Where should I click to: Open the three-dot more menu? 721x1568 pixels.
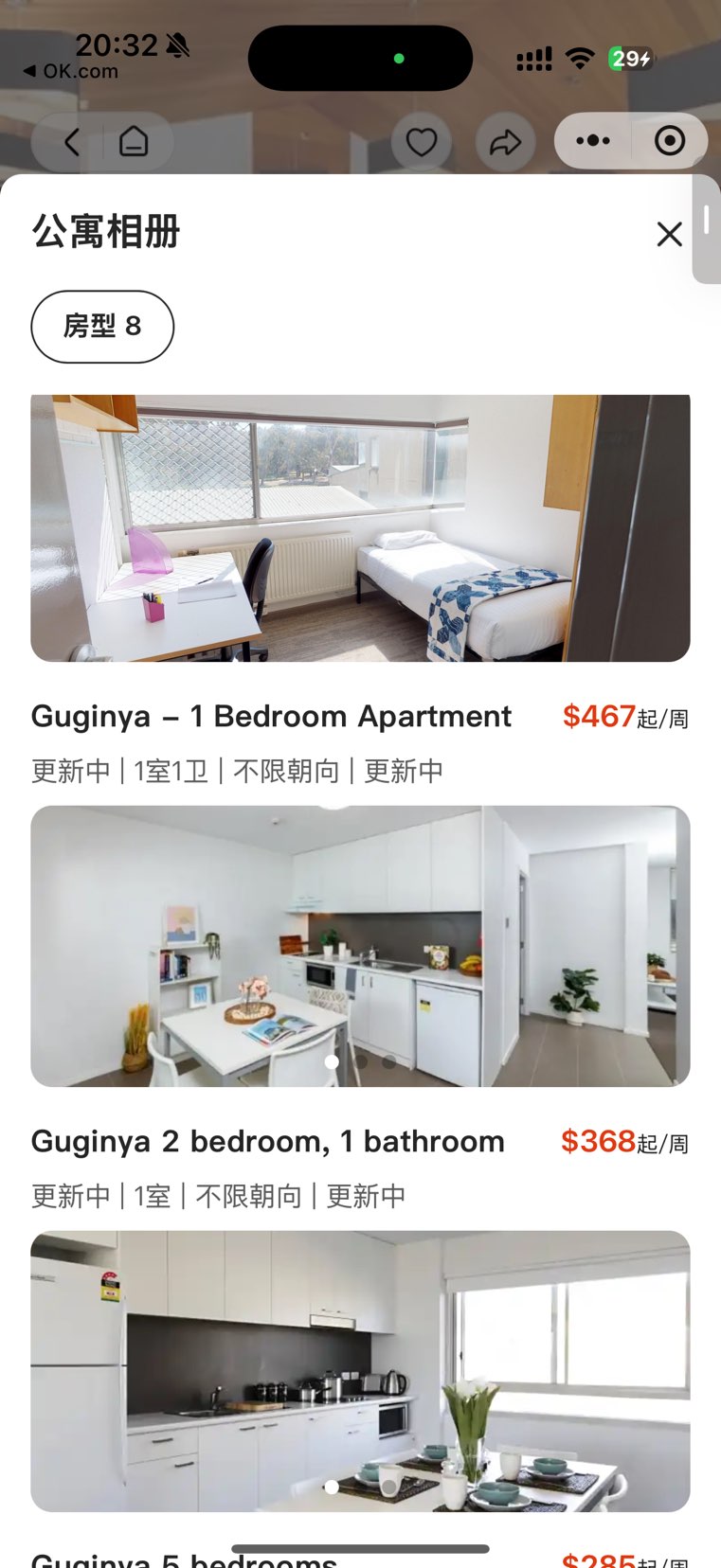pos(593,141)
